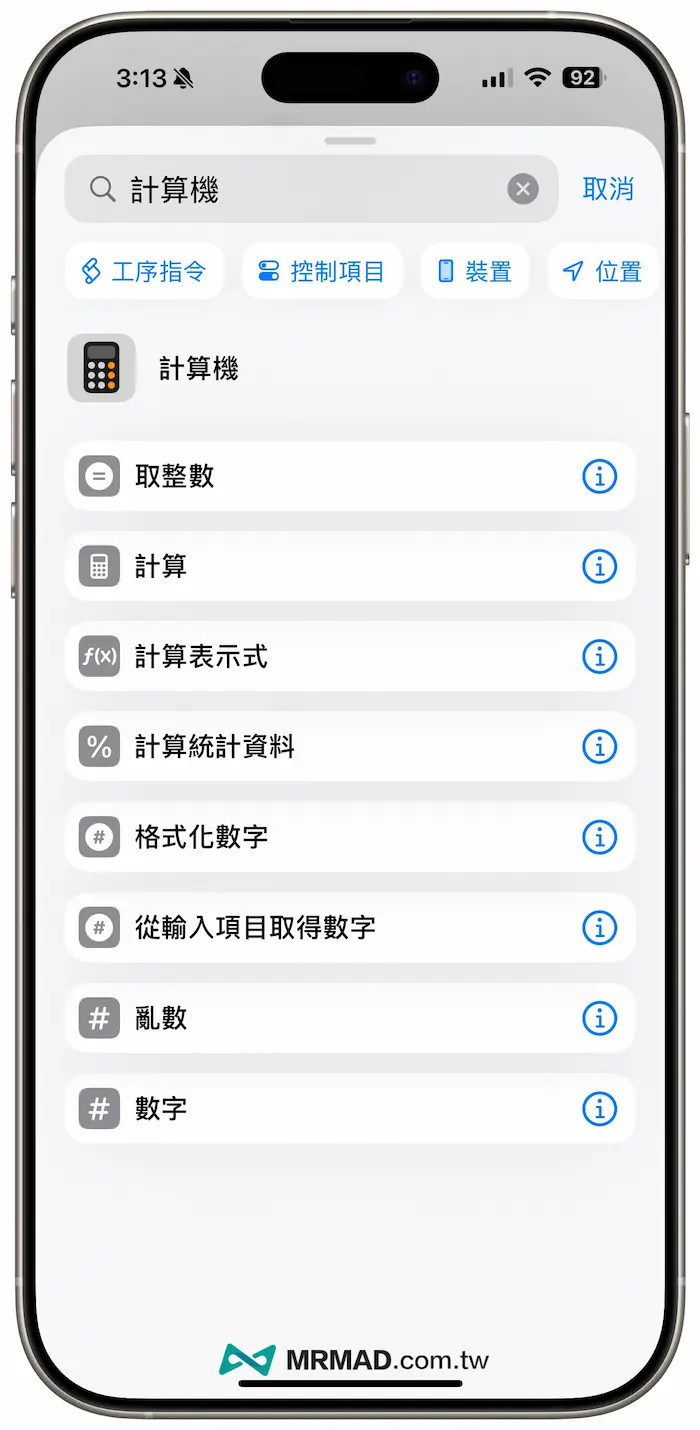Filter by 位置 chip

[x=602, y=271]
